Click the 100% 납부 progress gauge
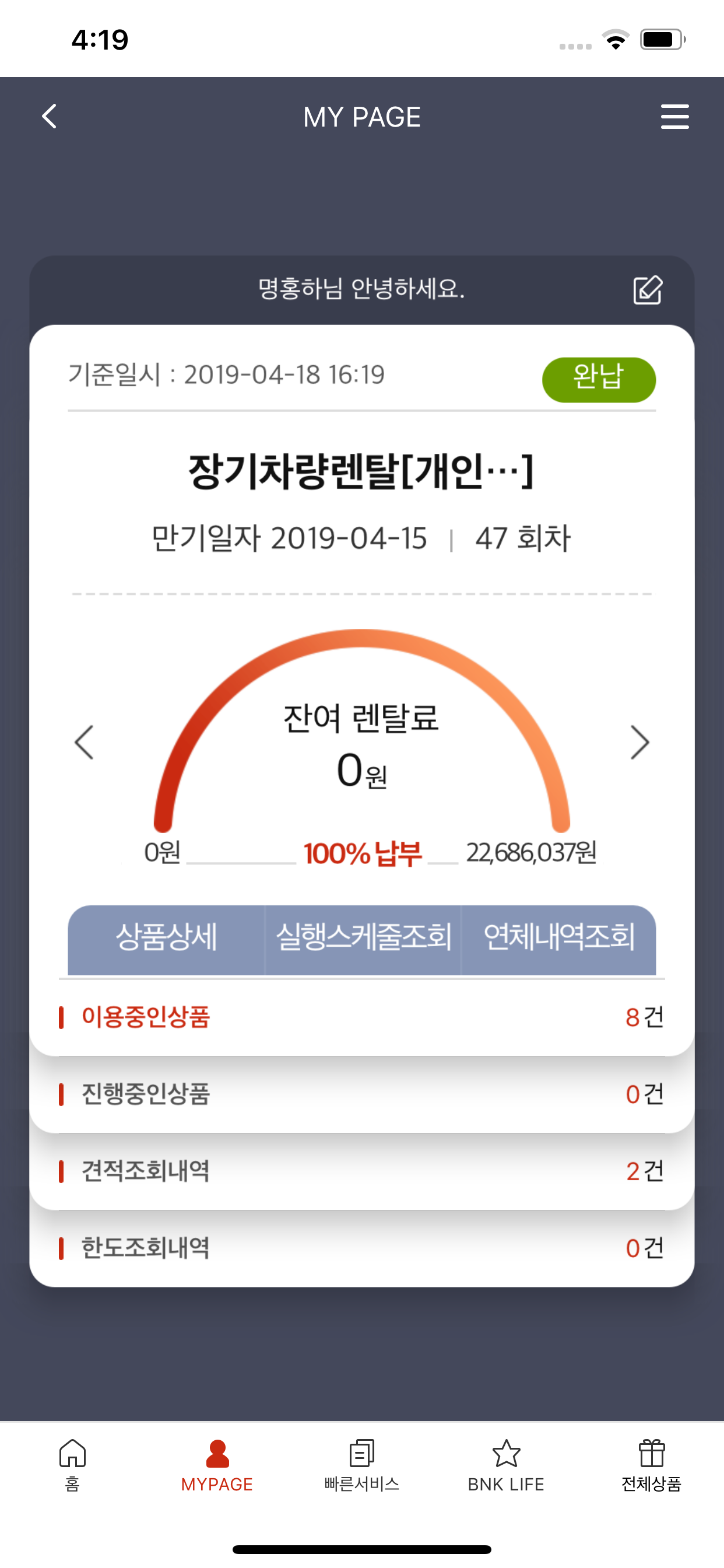 click(363, 853)
